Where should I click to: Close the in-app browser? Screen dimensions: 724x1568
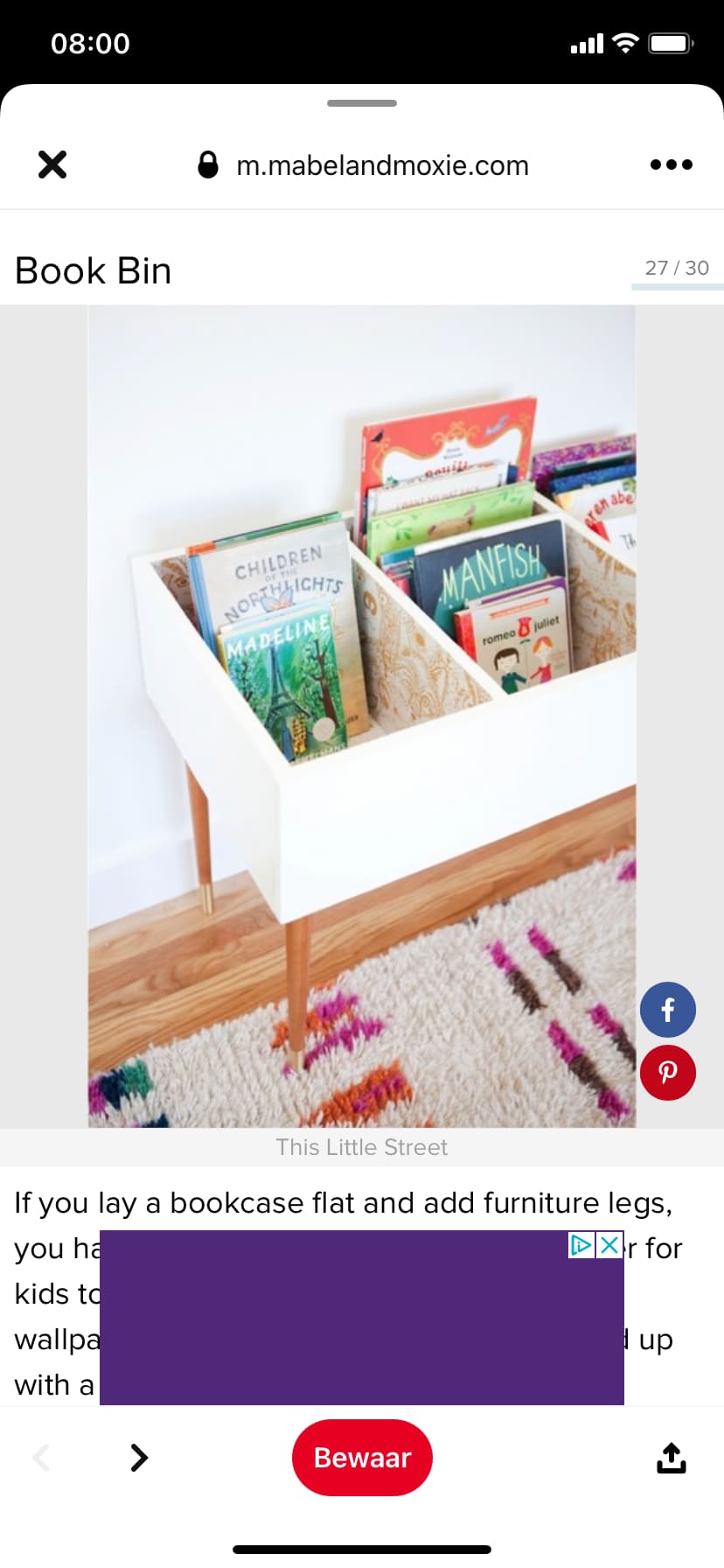click(x=52, y=164)
